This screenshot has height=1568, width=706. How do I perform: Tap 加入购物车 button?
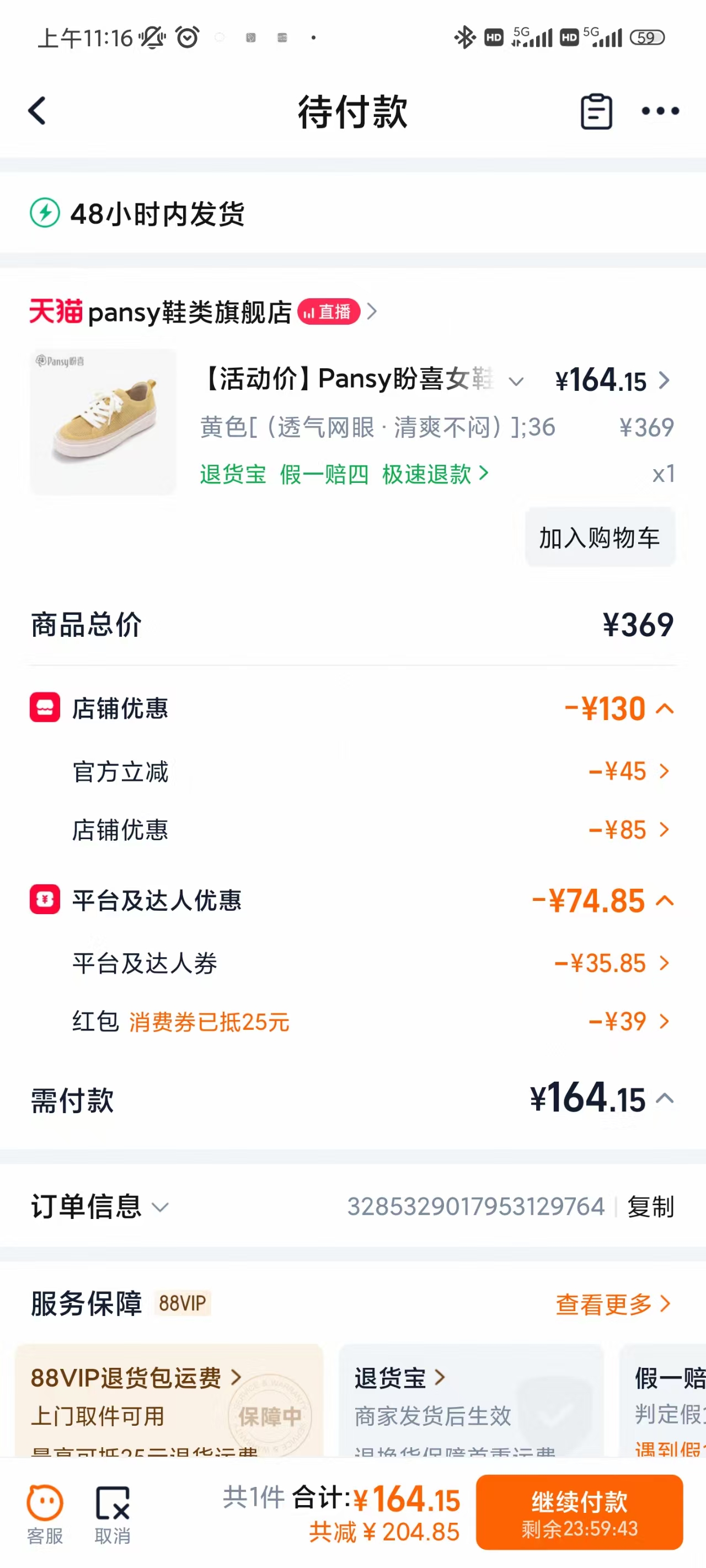point(600,537)
